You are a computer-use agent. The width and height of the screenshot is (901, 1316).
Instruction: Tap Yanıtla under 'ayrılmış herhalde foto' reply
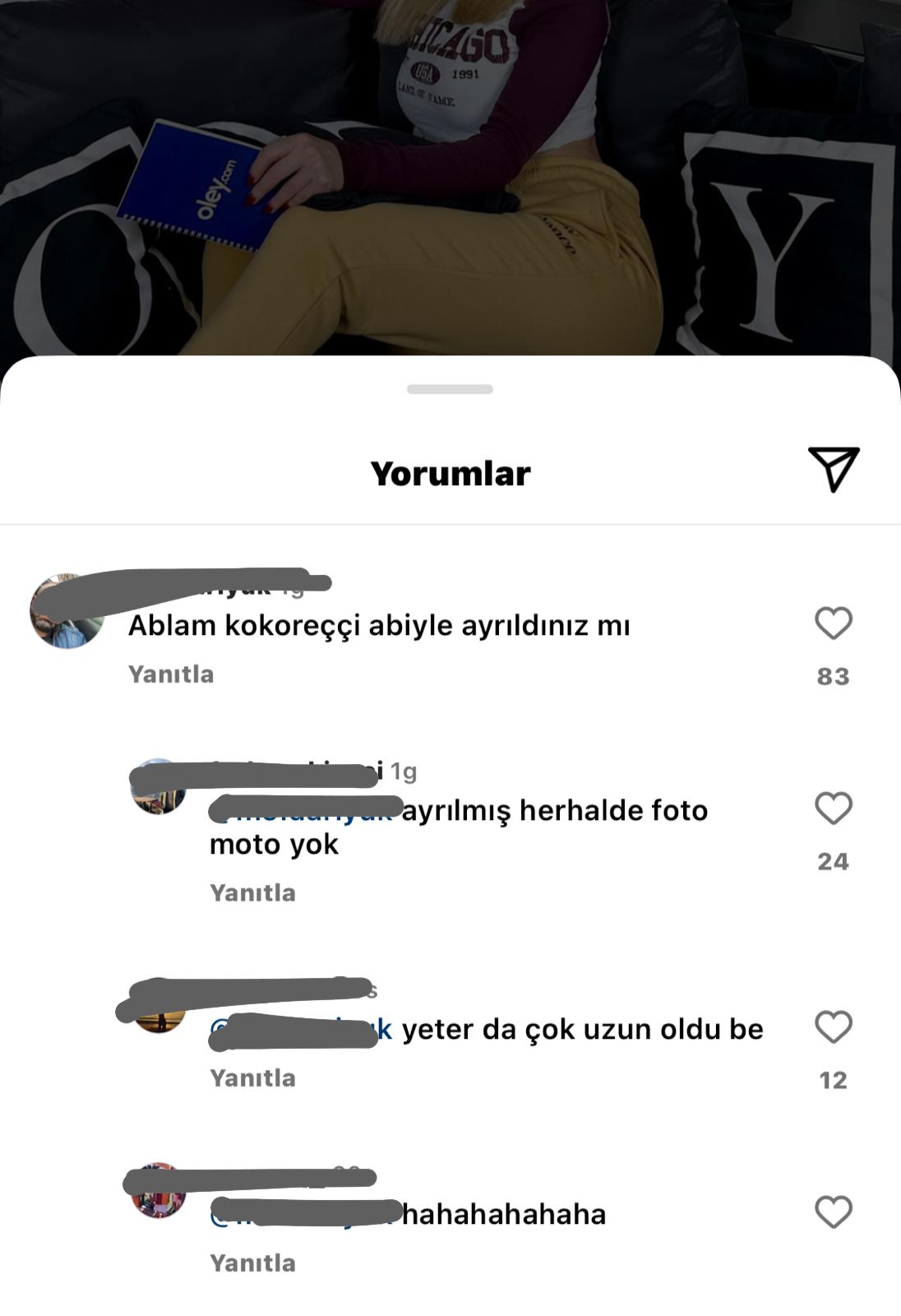pos(252,893)
